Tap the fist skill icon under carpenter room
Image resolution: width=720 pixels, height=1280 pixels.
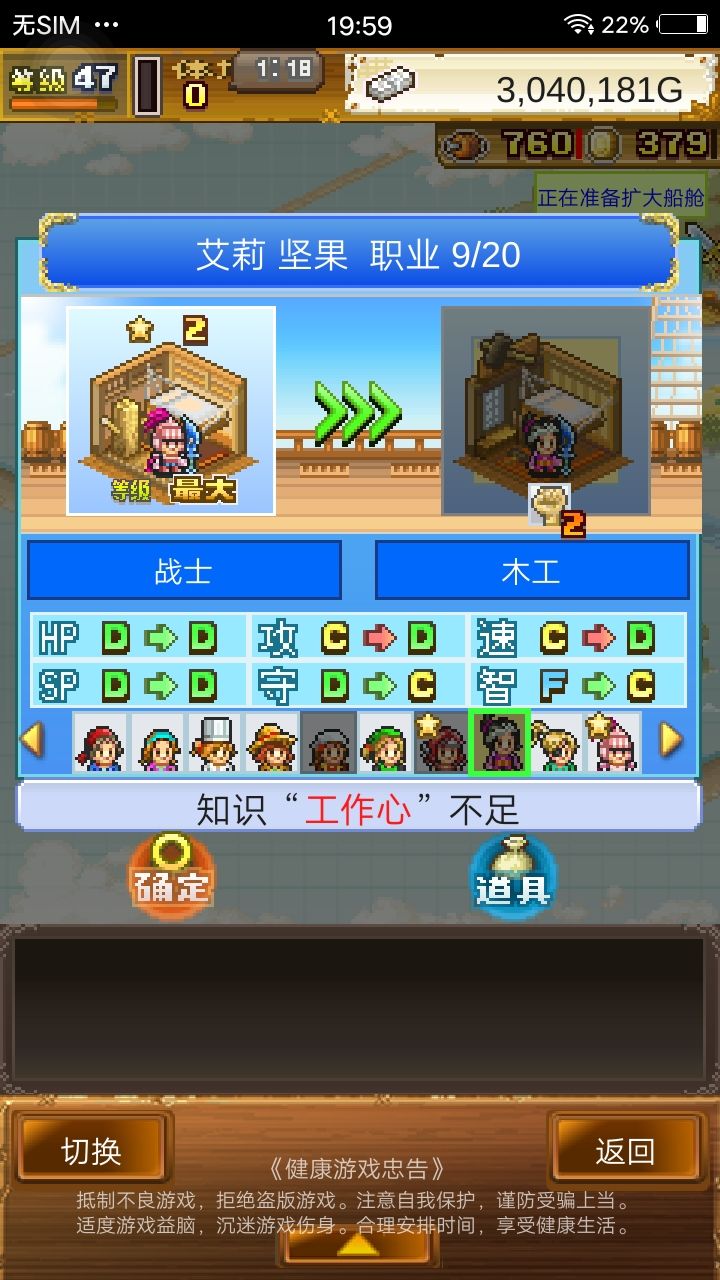click(x=548, y=505)
